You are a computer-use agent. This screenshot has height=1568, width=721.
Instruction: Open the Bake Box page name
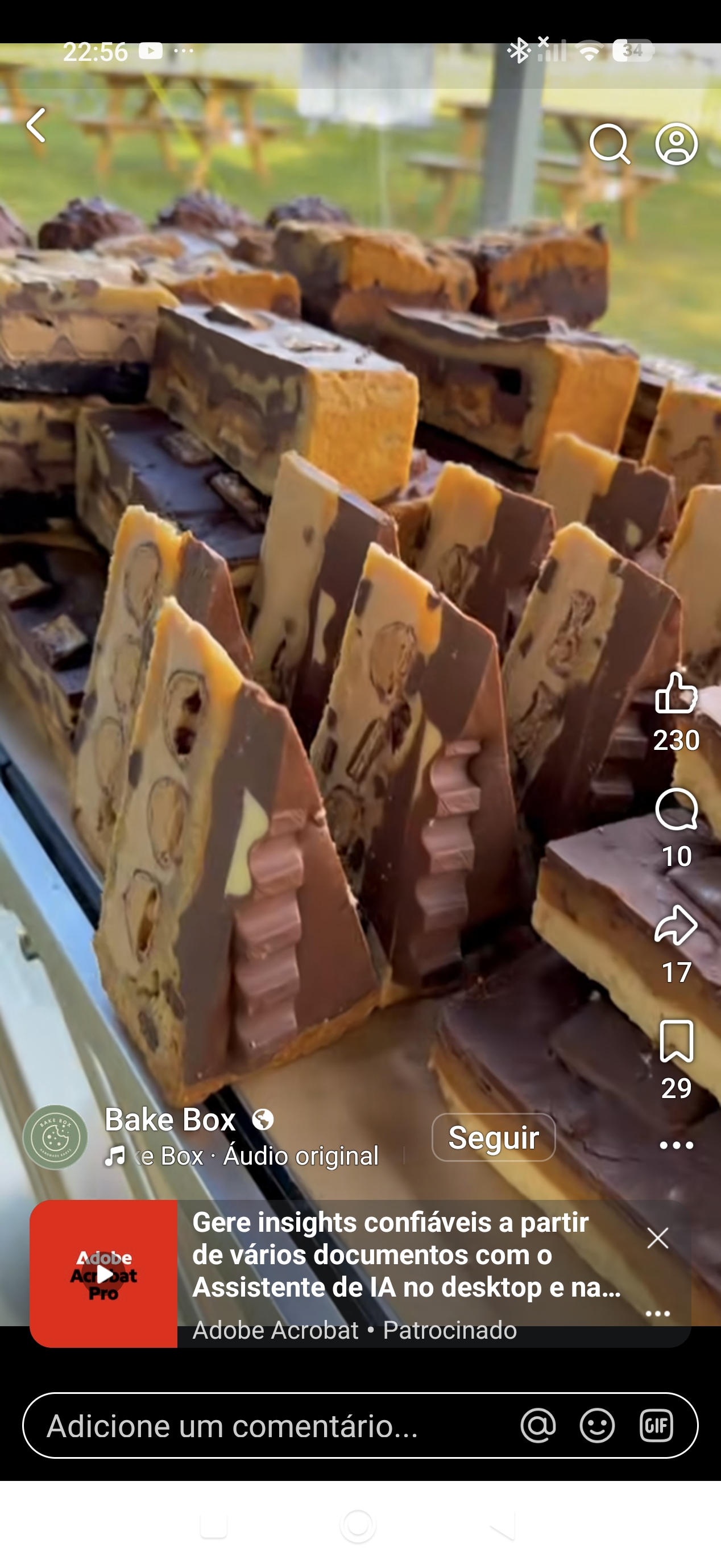click(x=171, y=1120)
